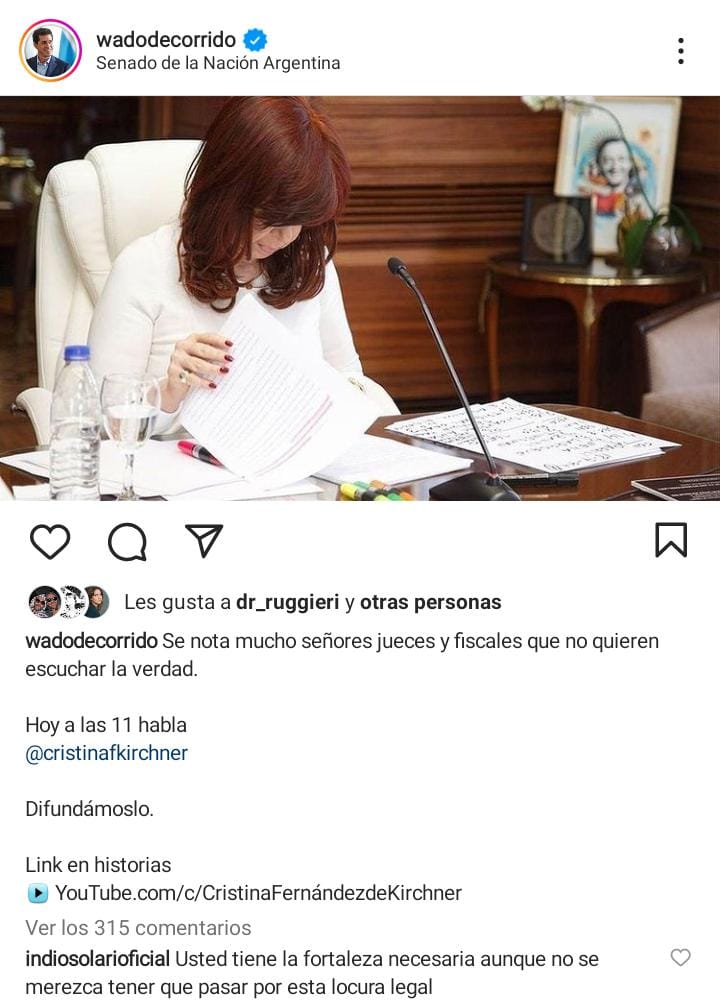Open the @cristinafkirchner mention
The height and width of the screenshot is (1008, 720).
107,753
